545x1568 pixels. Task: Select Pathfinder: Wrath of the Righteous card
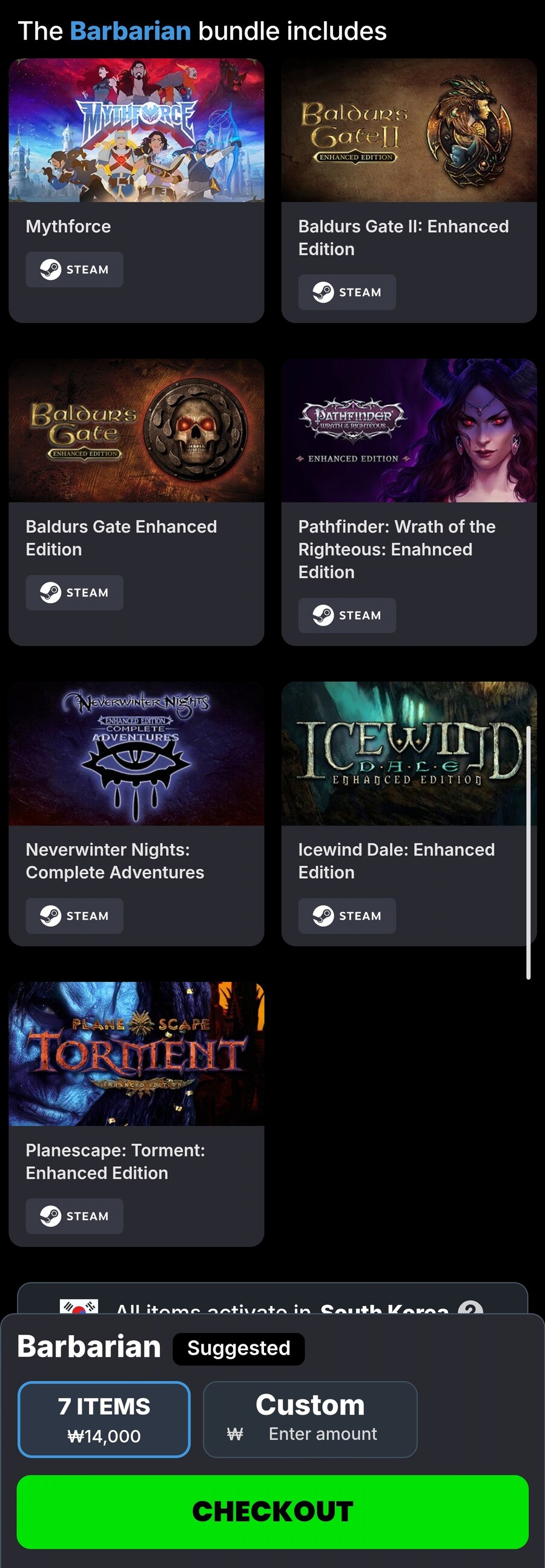click(x=409, y=431)
